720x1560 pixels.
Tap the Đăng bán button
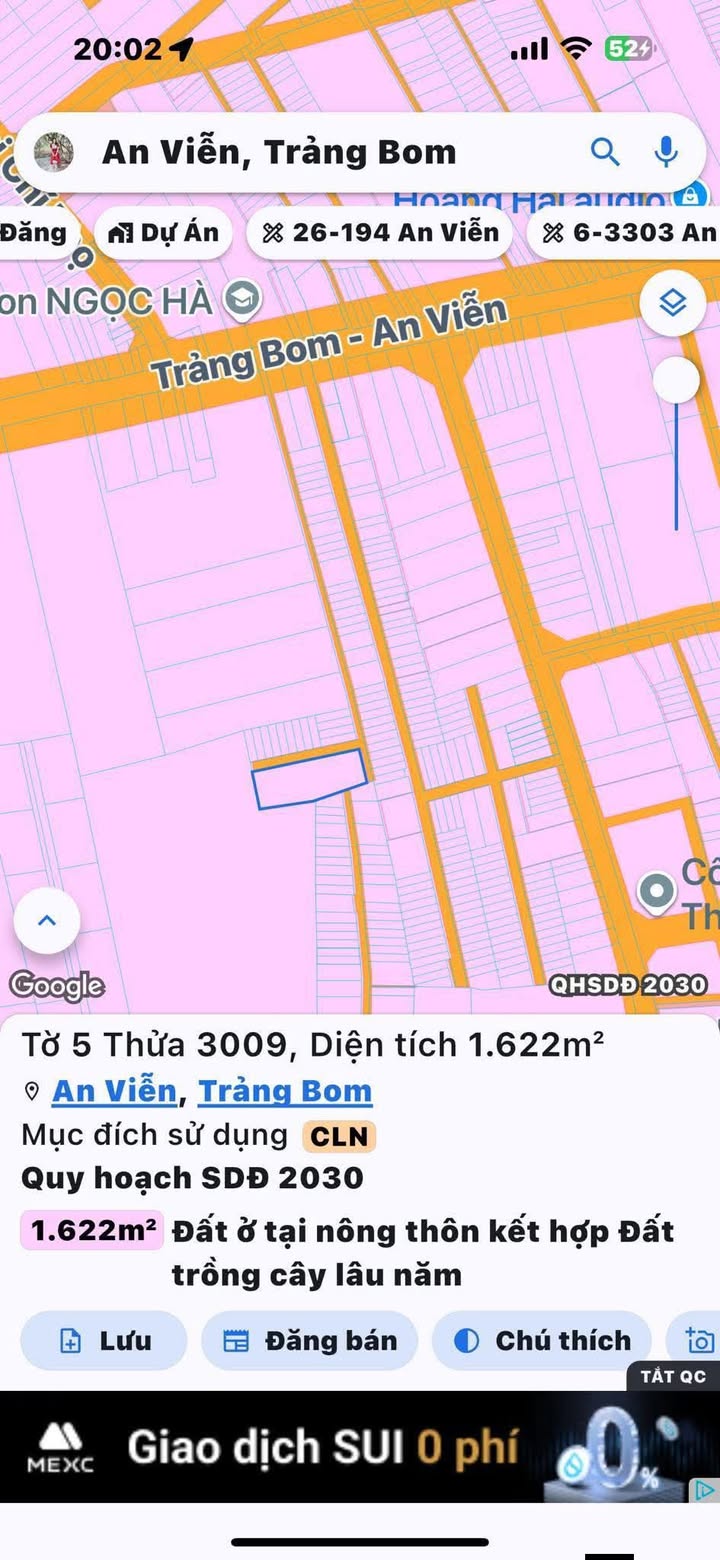[310, 1341]
